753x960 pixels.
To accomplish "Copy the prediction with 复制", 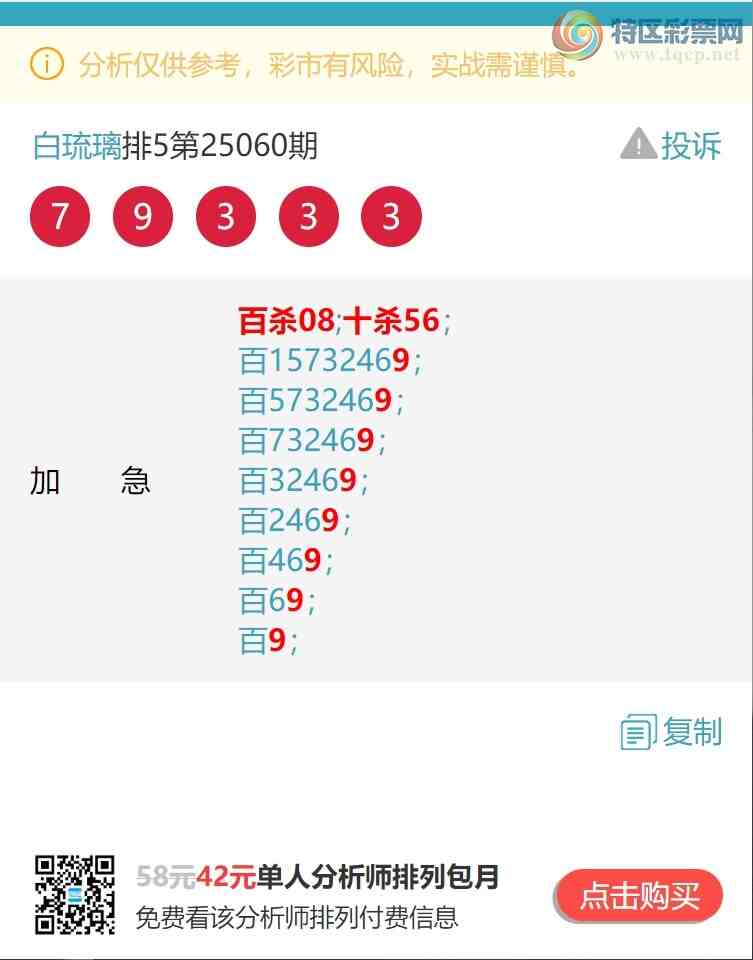I will [672, 733].
